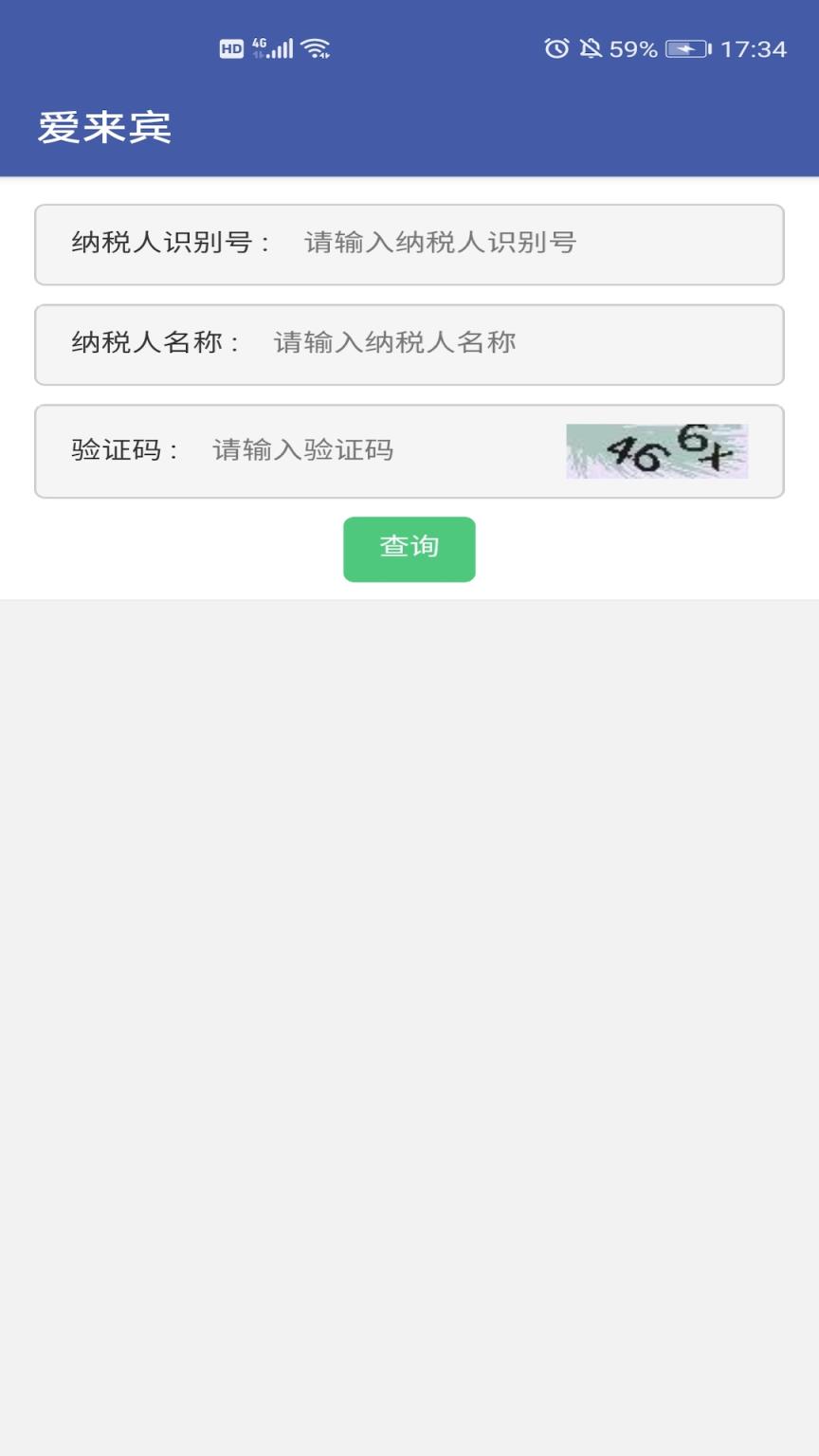This screenshot has height=1456, width=819.
Task: Click the 查询 query button
Action: (x=409, y=548)
